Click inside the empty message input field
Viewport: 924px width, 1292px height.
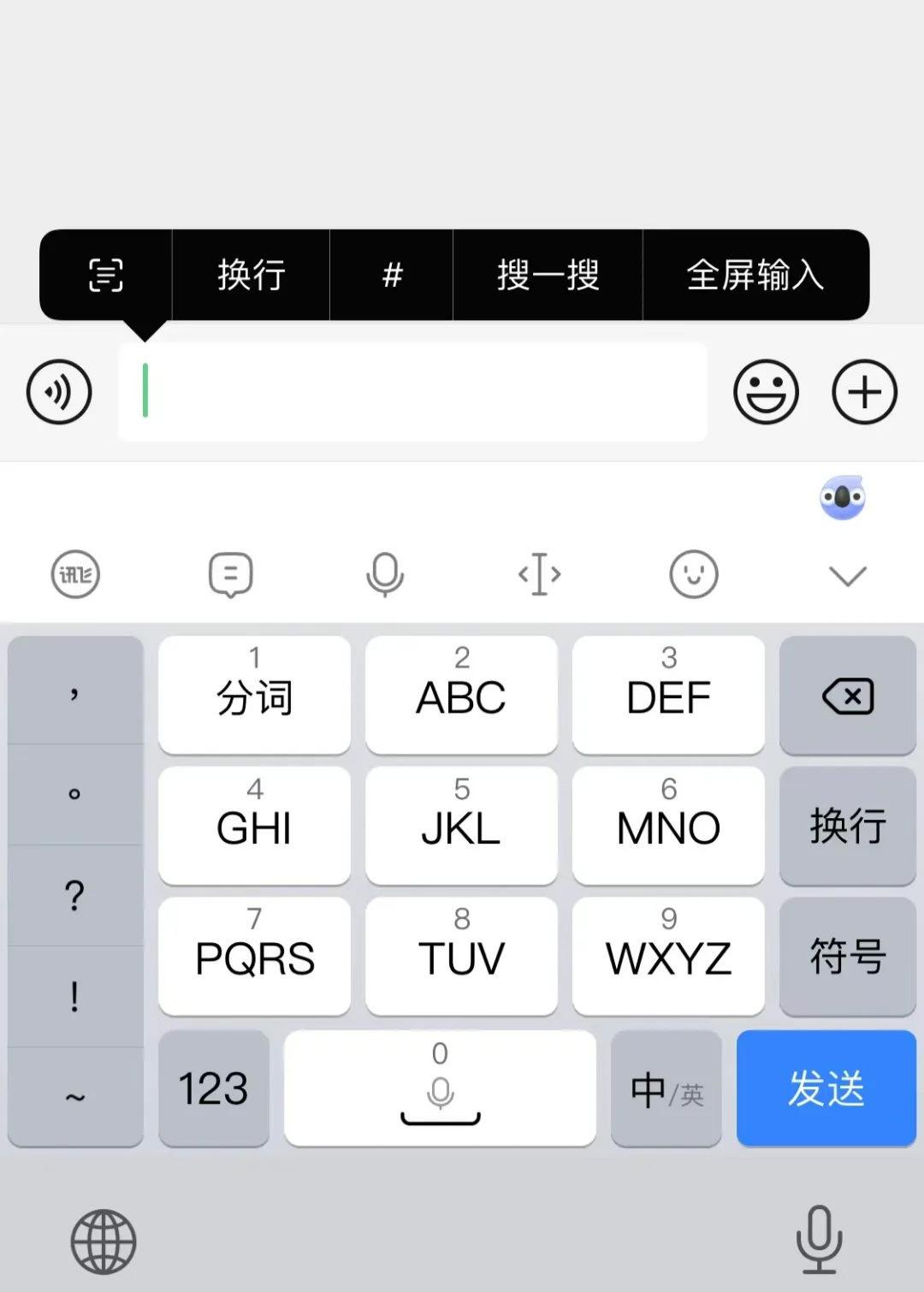pos(411,392)
